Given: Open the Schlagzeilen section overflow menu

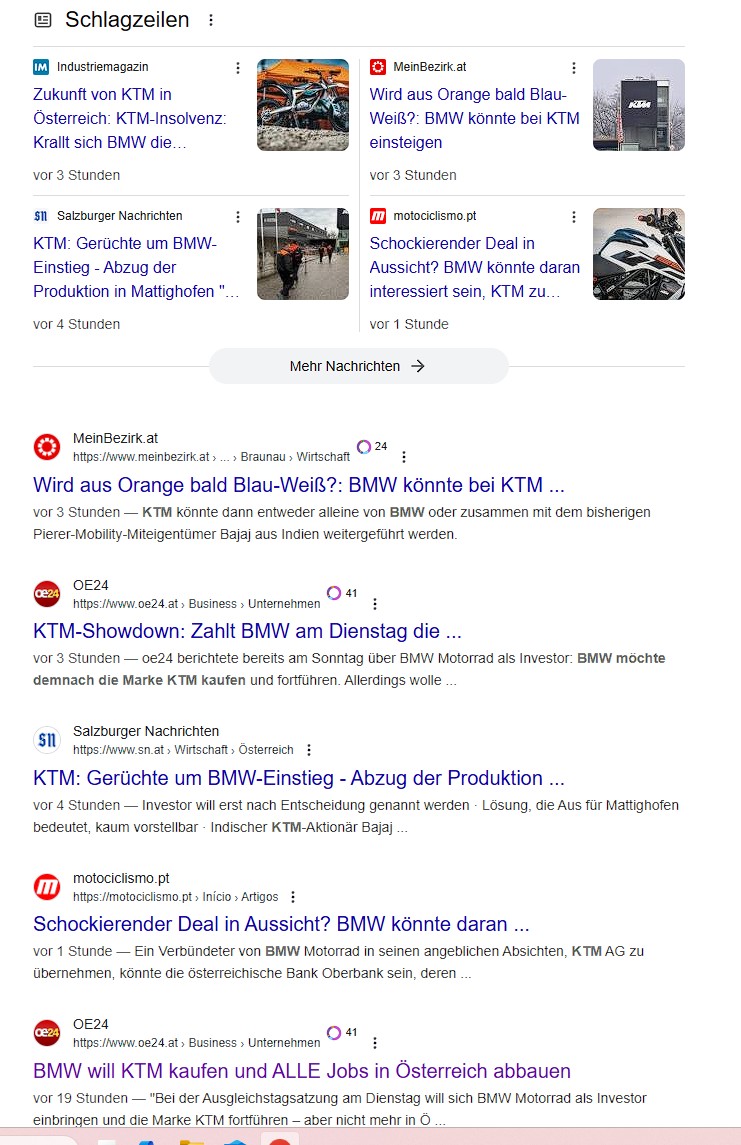Looking at the screenshot, I should 210,20.
